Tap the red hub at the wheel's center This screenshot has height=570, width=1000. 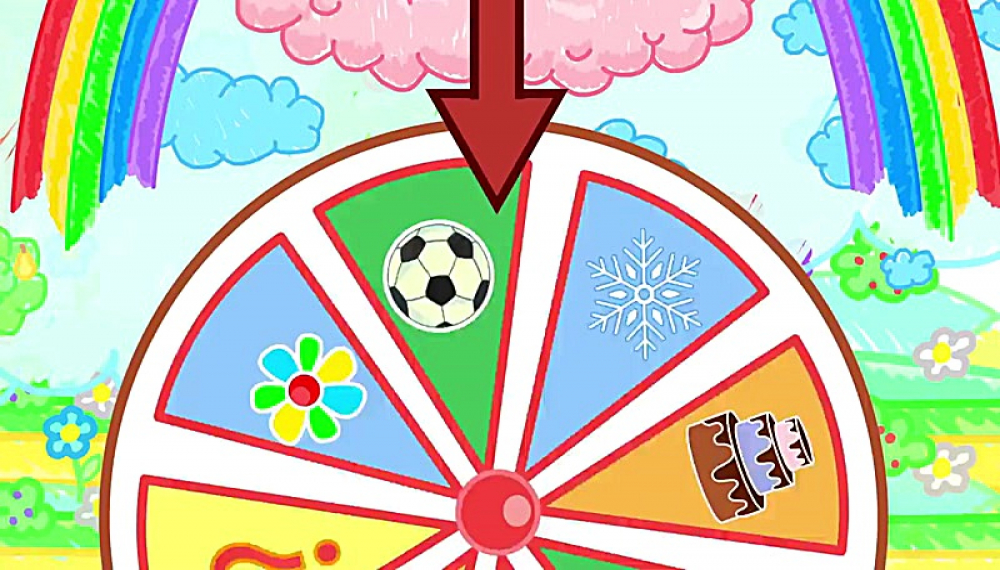tap(498, 509)
